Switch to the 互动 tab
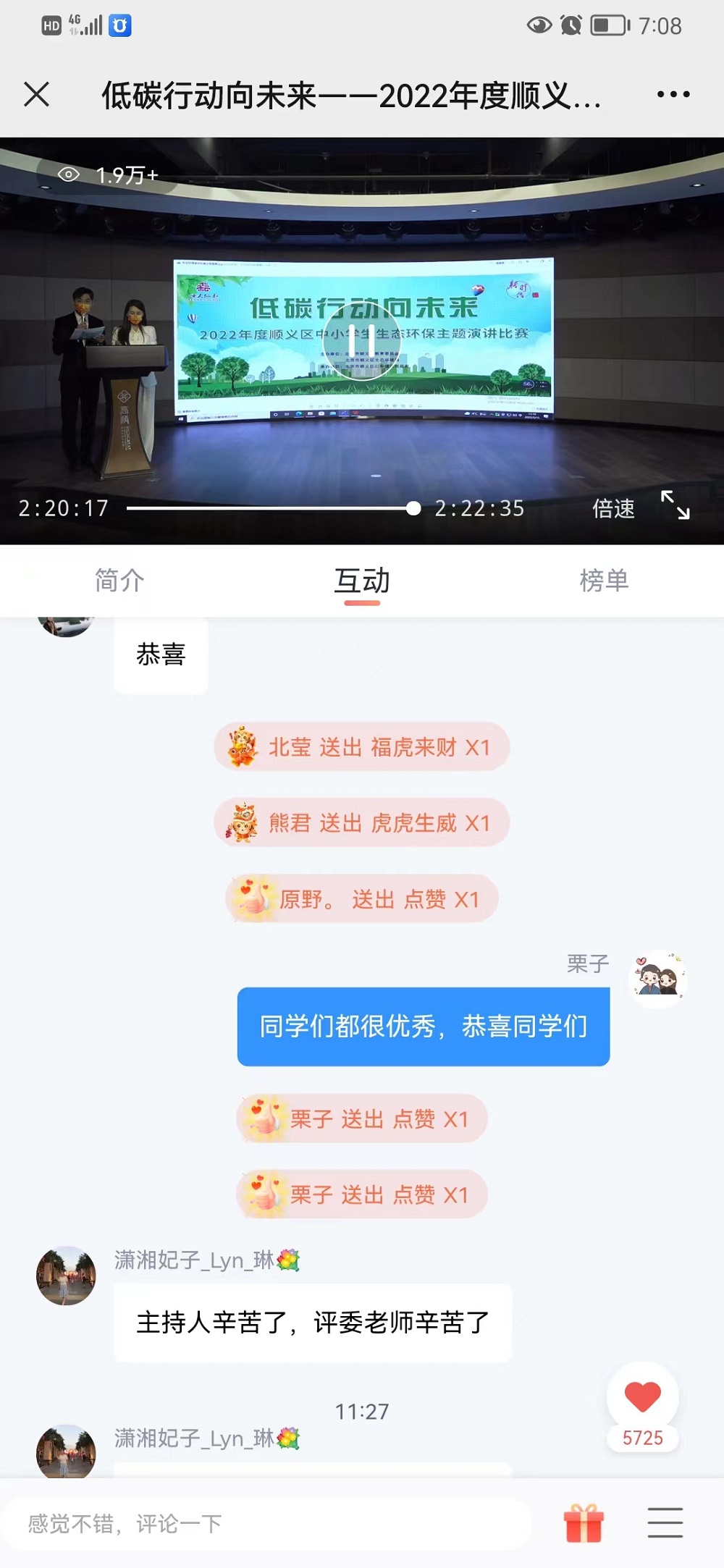This screenshot has height=1568, width=724. [x=361, y=581]
